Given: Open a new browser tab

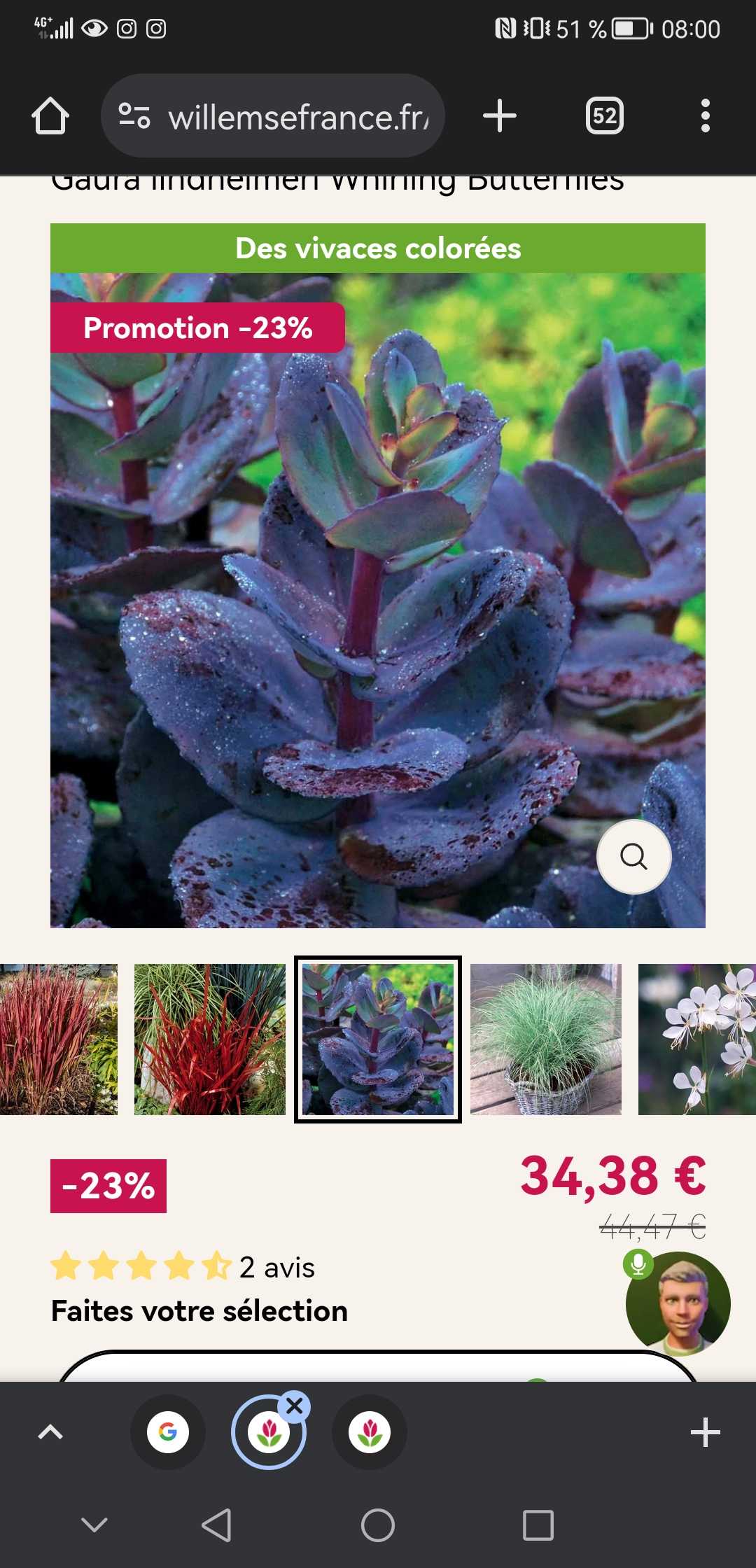Looking at the screenshot, I should pyautogui.click(x=500, y=115).
